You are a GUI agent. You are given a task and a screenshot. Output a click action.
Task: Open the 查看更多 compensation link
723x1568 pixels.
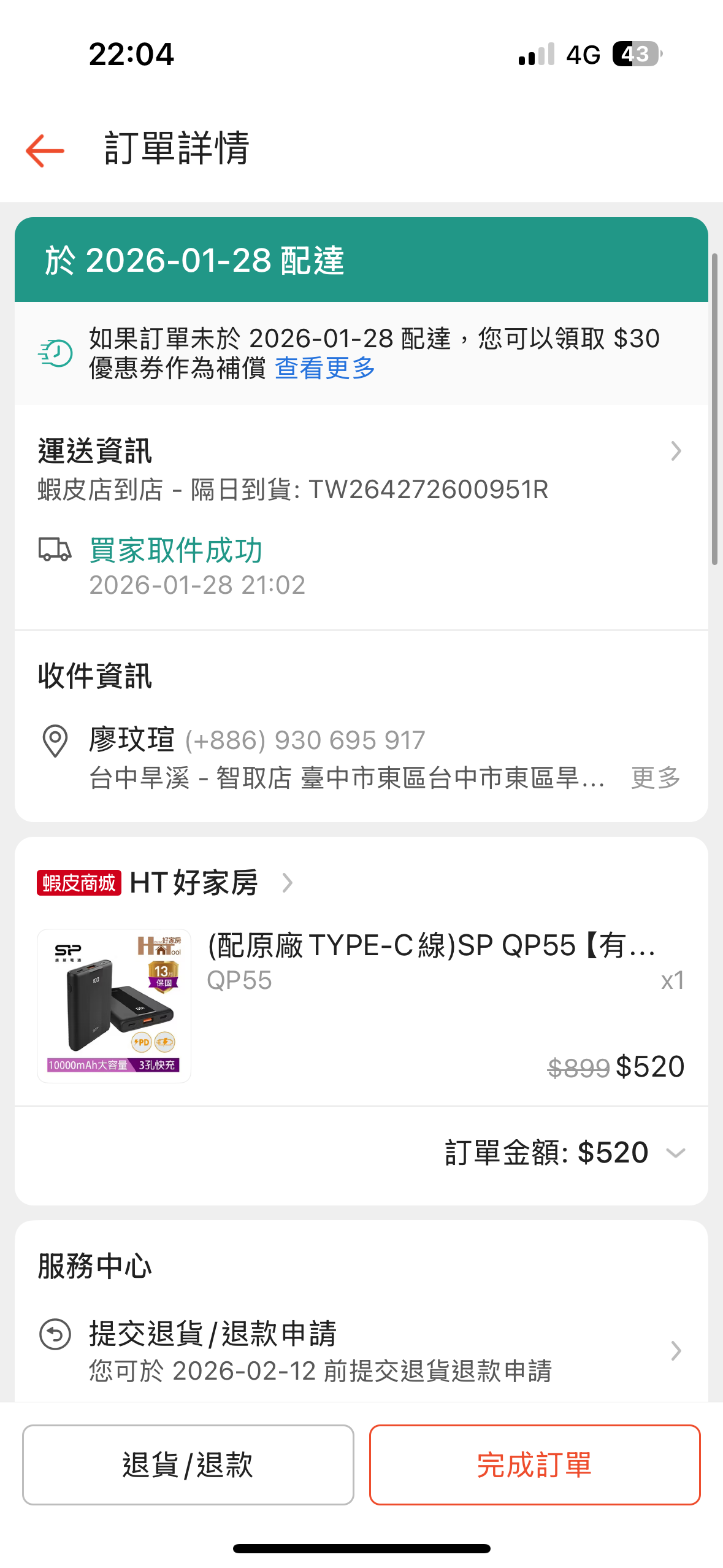click(325, 369)
